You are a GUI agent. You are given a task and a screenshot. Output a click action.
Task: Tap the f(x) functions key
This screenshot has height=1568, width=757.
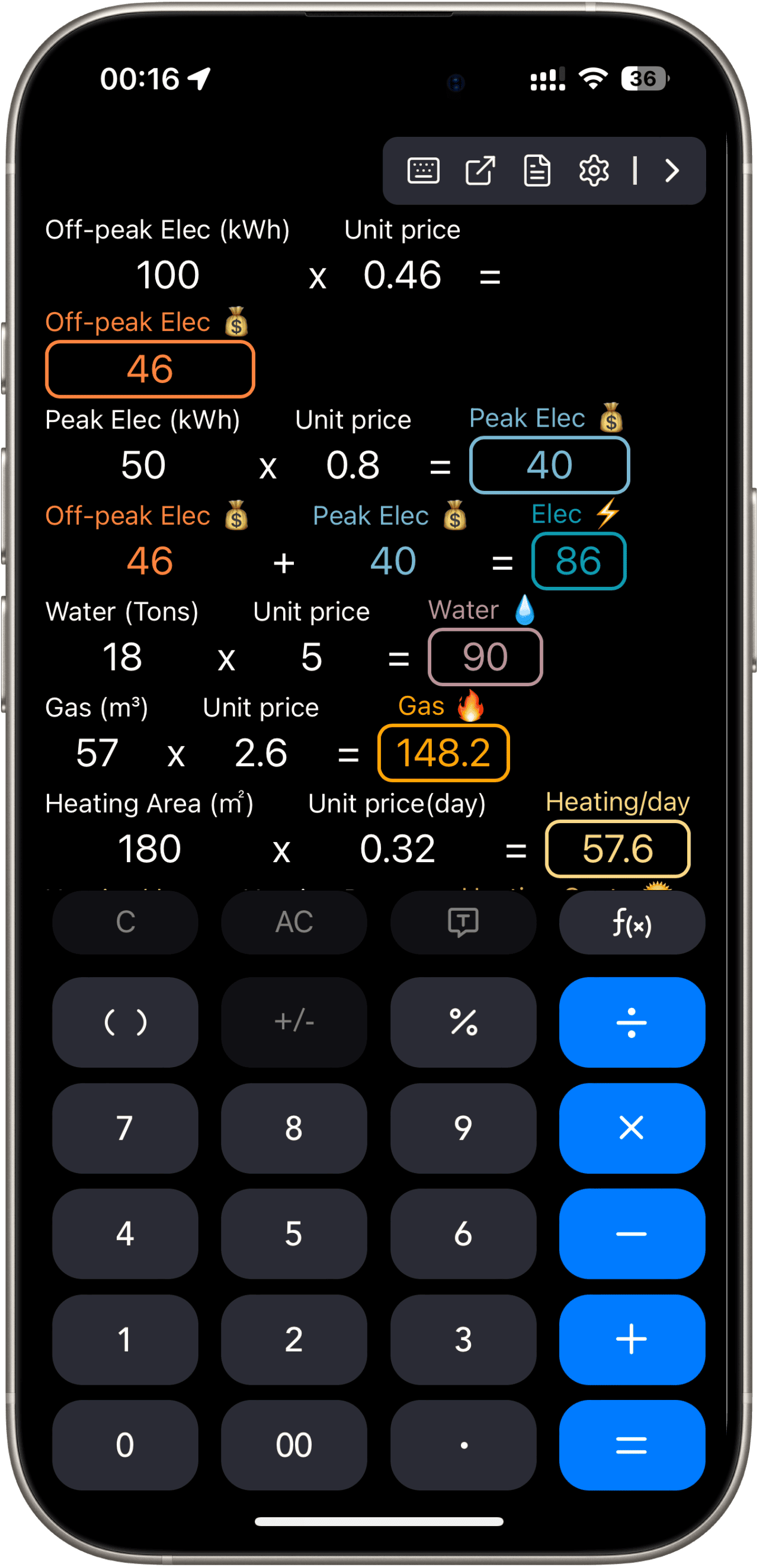pyautogui.click(x=631, y=921)
